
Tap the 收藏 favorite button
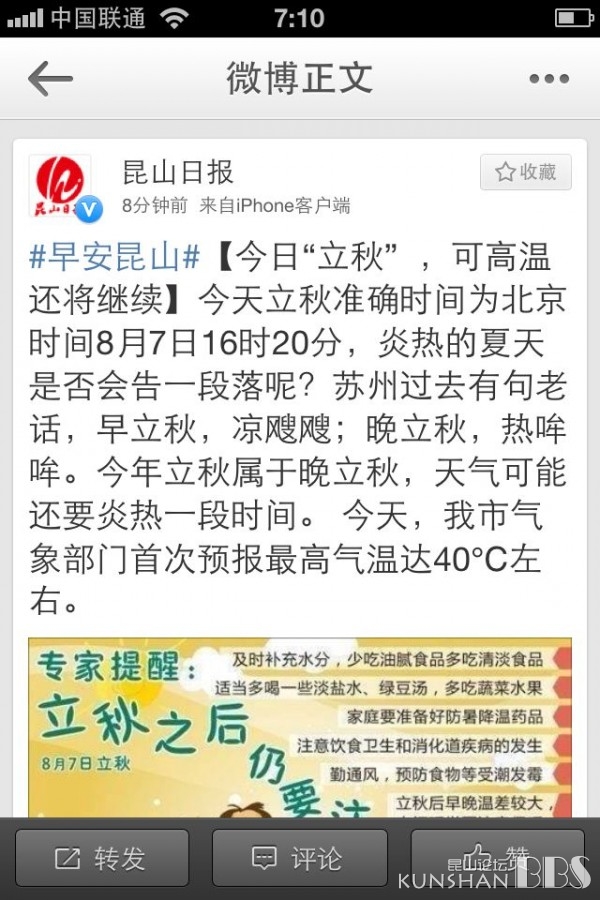click(x=526, y=172)
